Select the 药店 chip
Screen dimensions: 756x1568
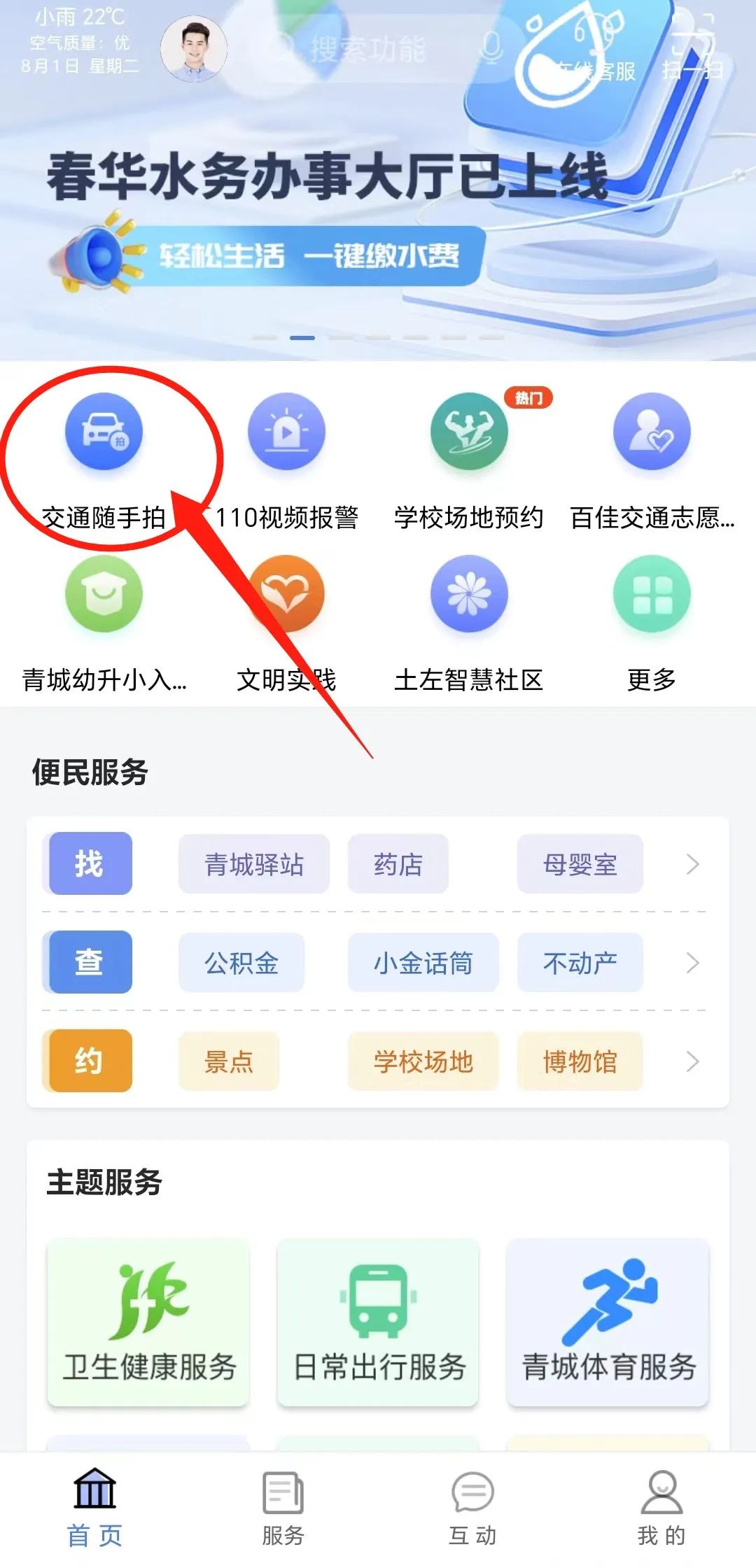(x=398, y=864)
